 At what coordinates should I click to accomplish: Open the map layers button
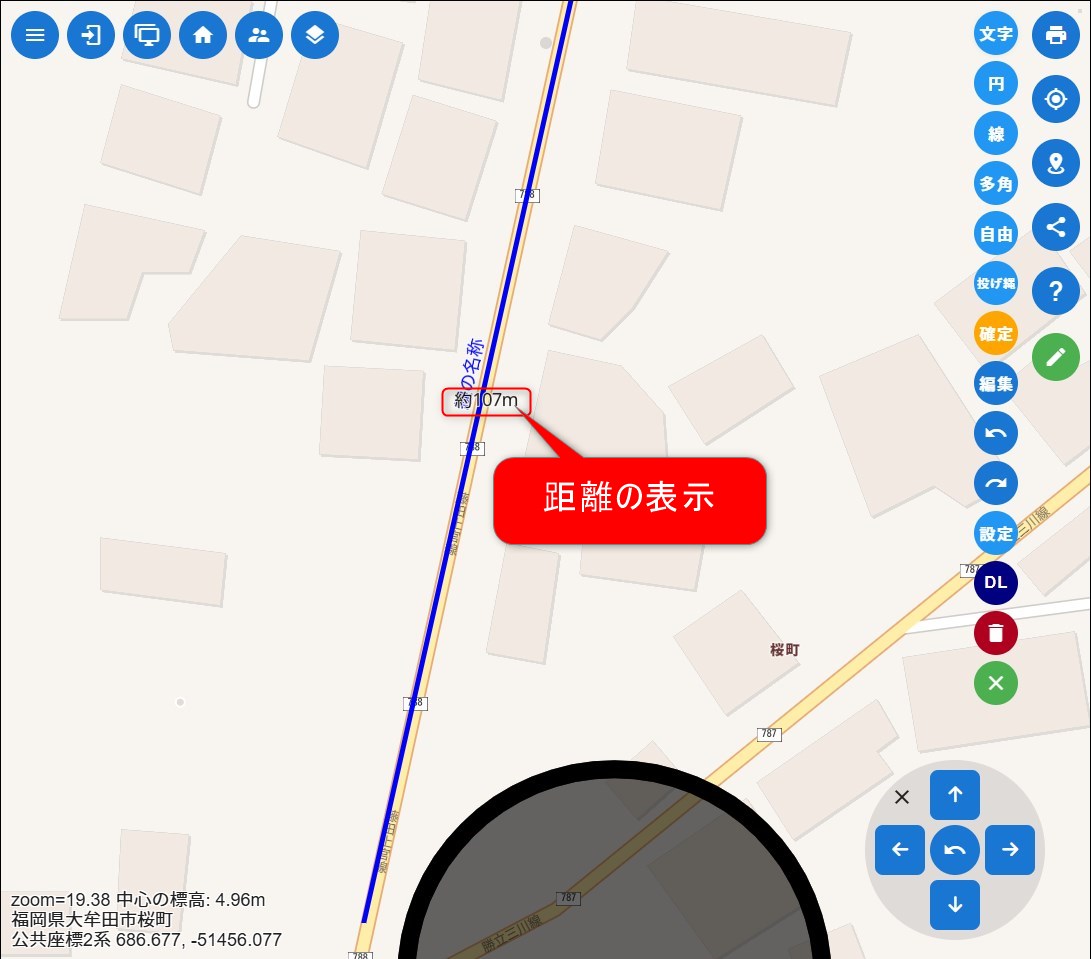315,35
